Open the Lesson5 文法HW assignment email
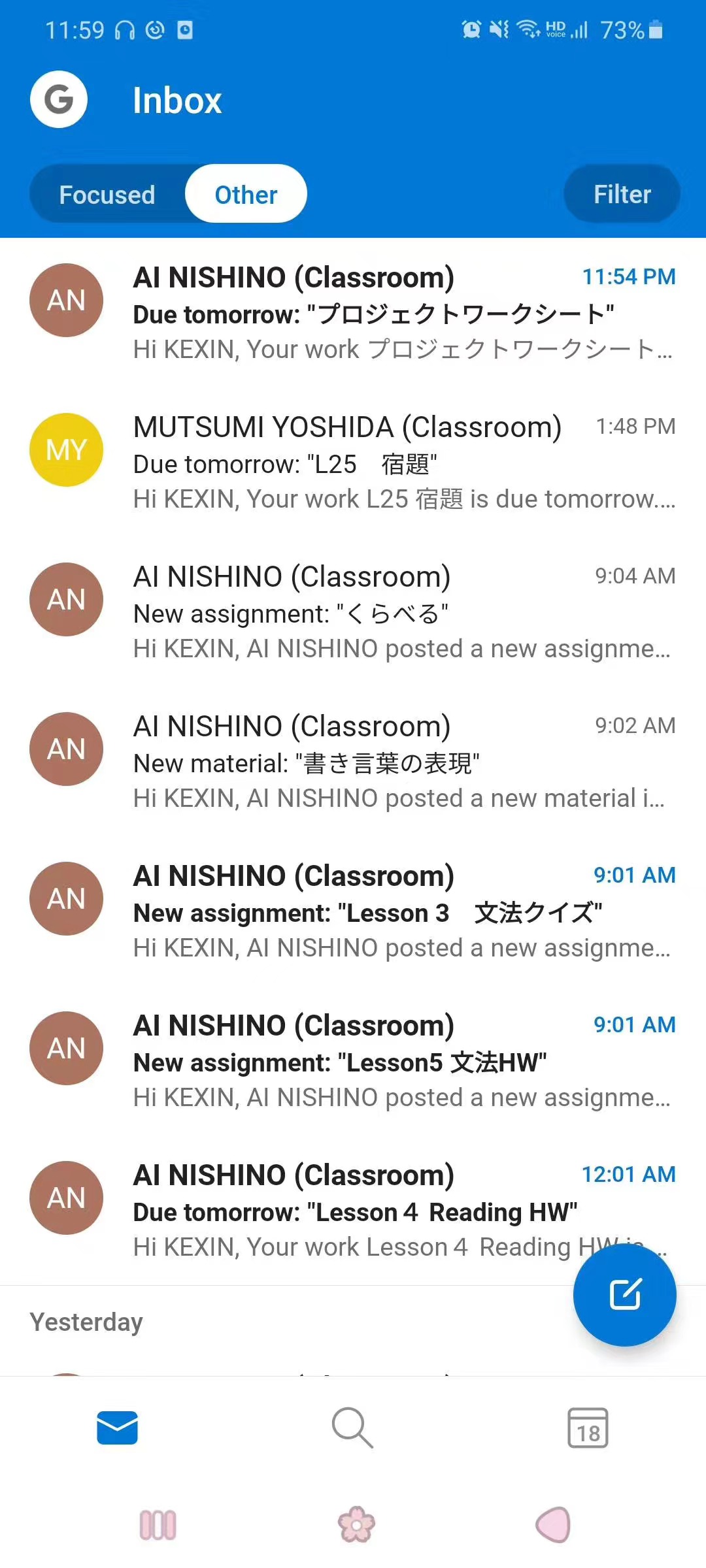This screenshot has height=1568, width=706. pyautogui.click(x=403, y=1062)
